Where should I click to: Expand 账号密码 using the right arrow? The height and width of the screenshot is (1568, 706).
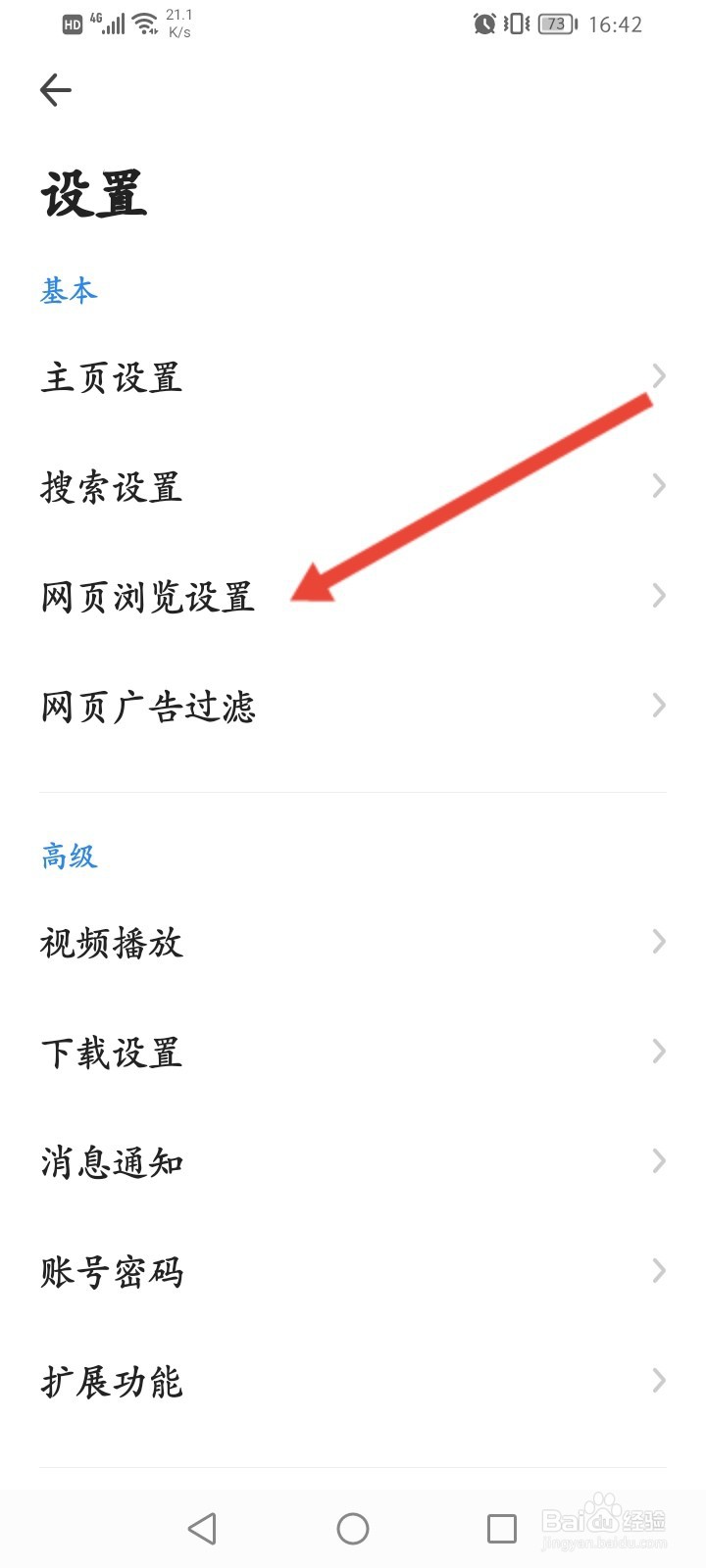click(657, 1271)
